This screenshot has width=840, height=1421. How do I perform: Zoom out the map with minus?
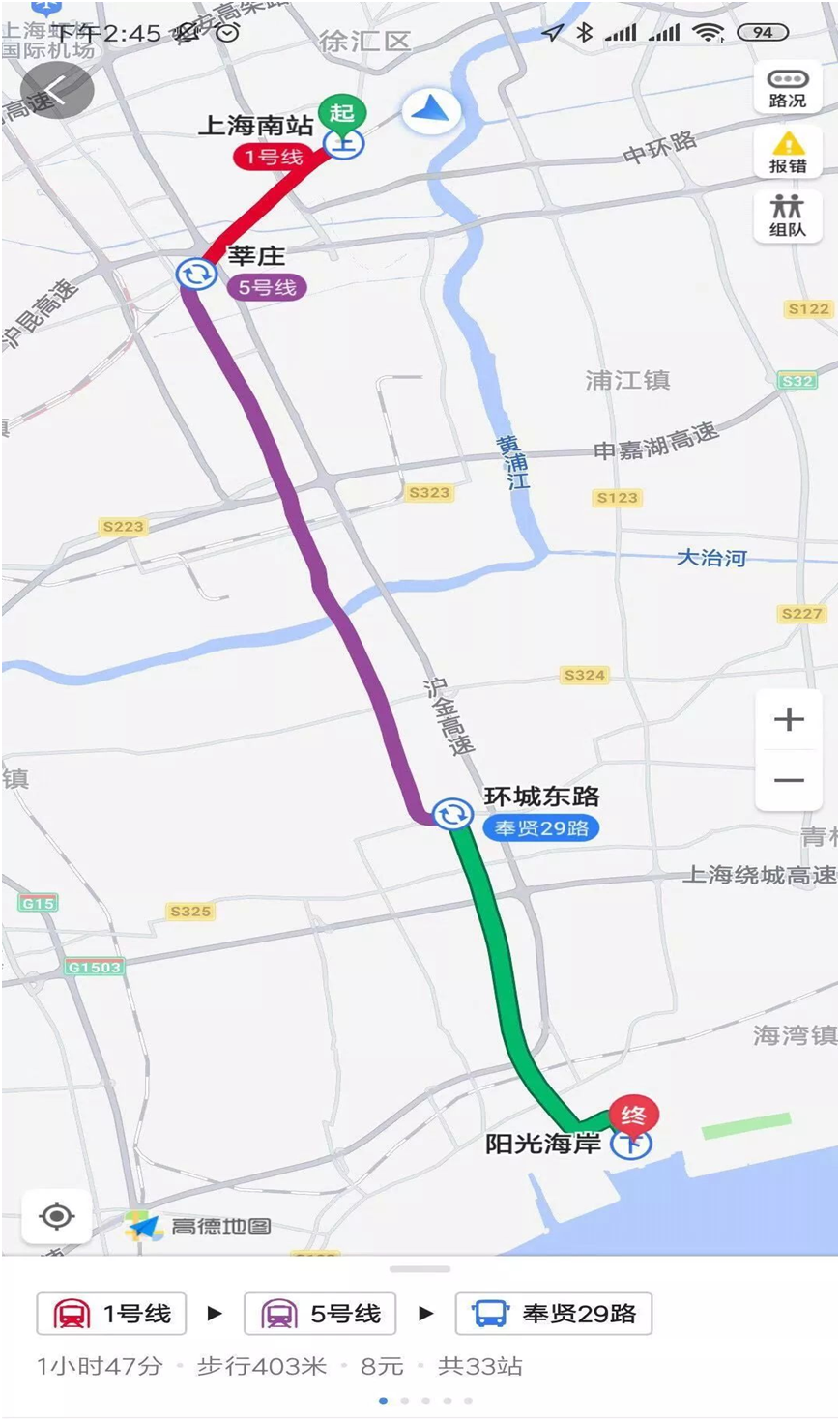789,780
